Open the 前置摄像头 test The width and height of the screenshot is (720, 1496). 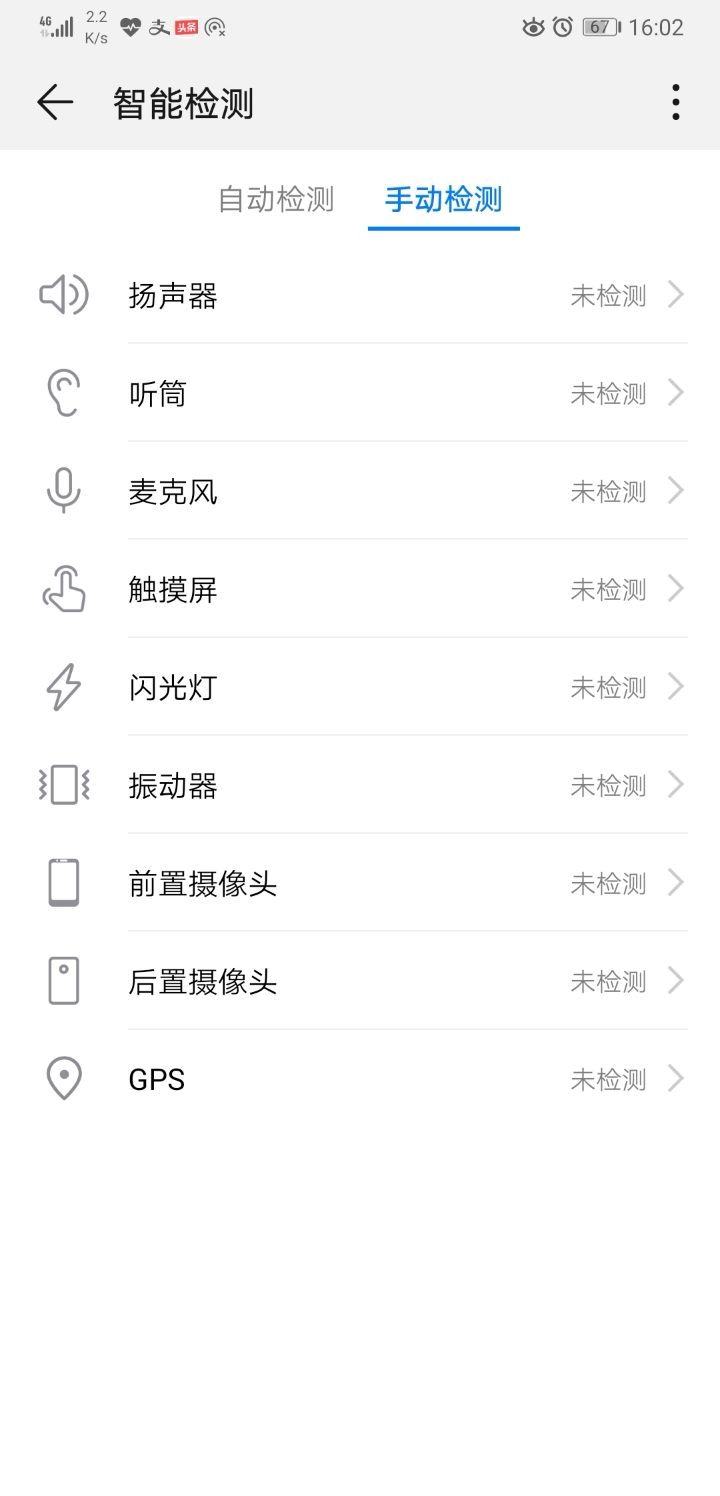click(360, 883)
